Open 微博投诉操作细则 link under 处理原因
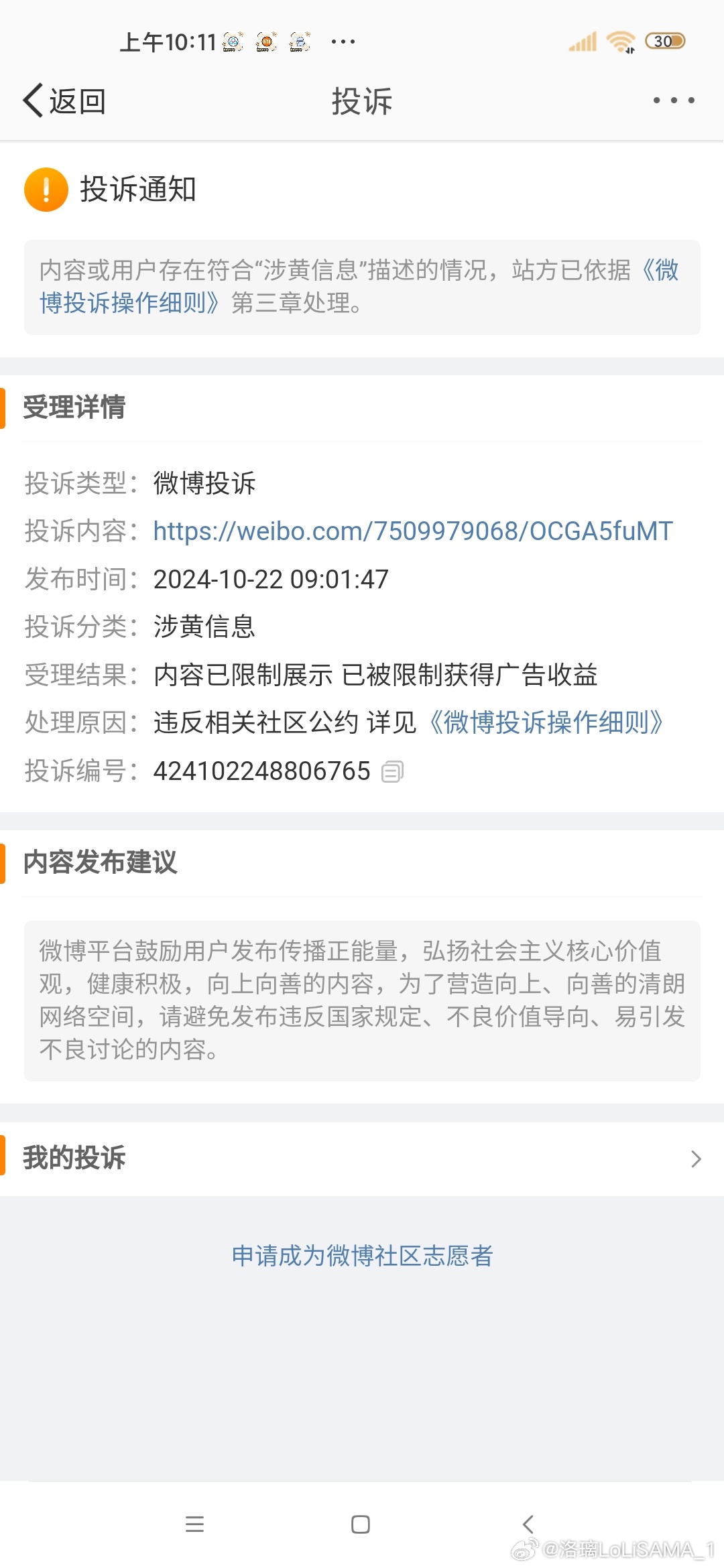724x1568 pixels. tap(544, 722)
